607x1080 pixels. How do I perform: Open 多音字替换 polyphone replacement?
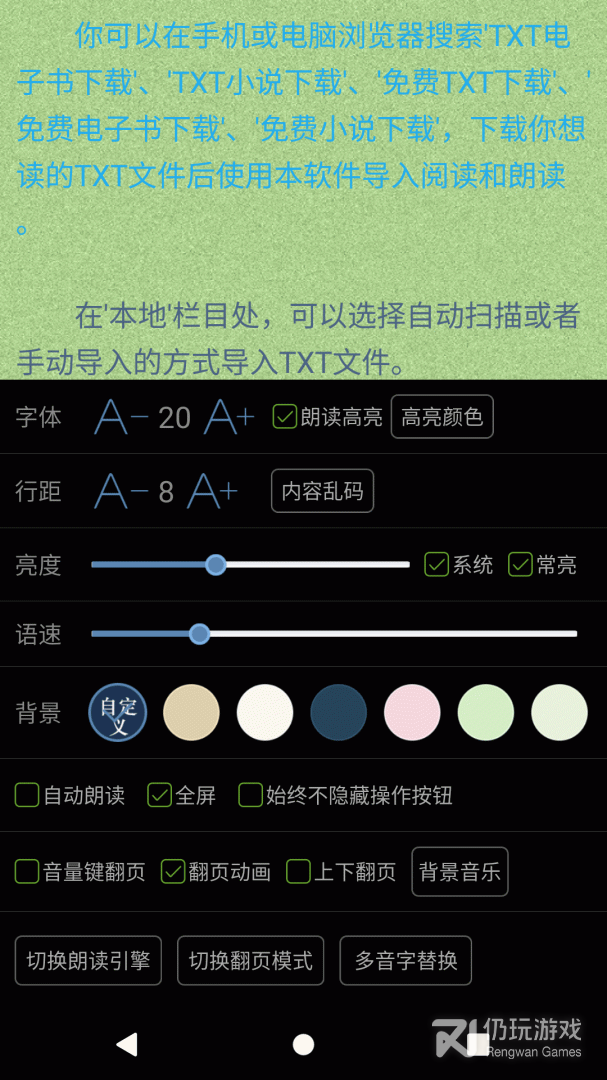[406, 961]
